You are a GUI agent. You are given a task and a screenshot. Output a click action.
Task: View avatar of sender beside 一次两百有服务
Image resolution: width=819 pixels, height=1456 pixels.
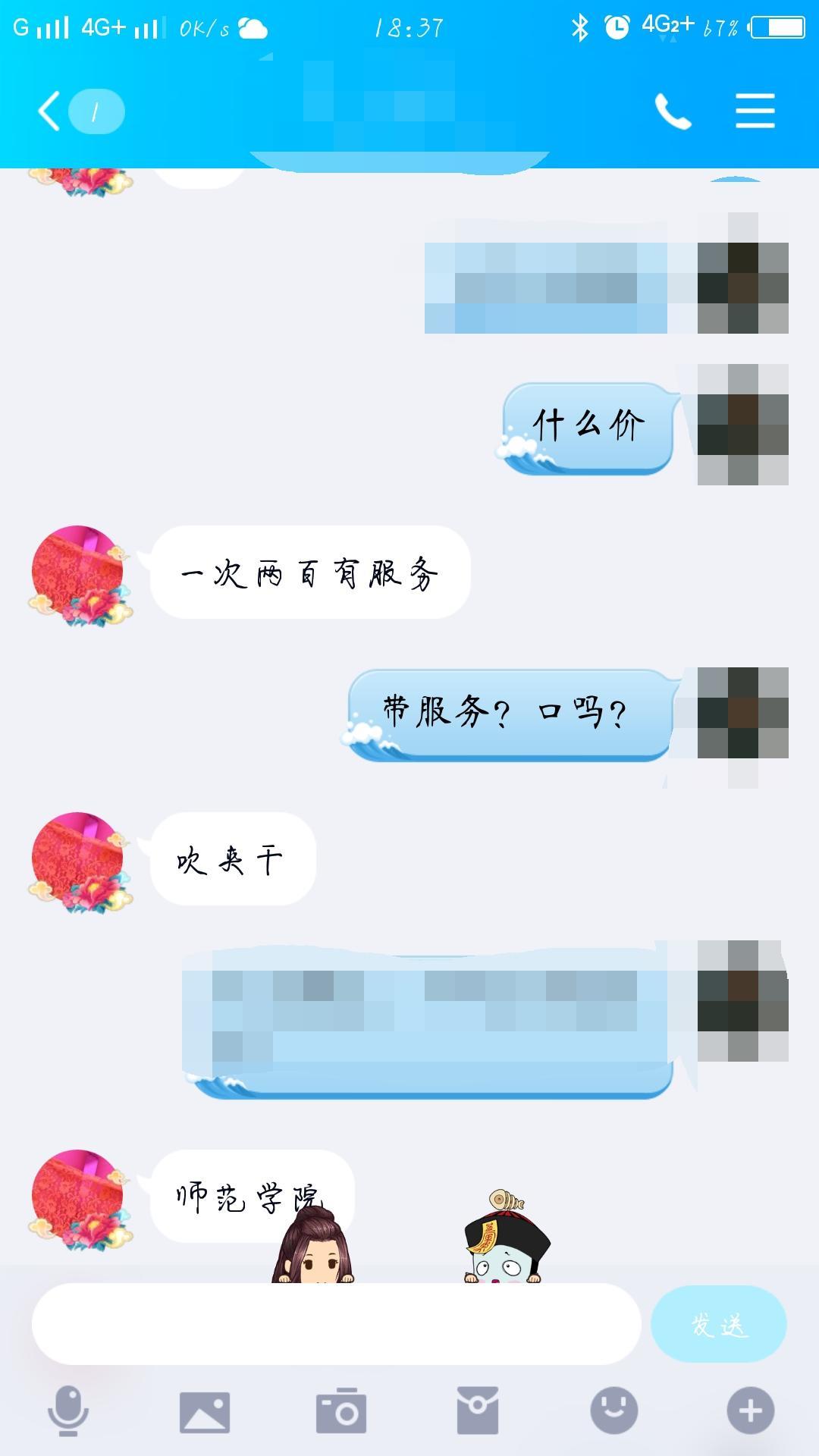click(78, 573)
